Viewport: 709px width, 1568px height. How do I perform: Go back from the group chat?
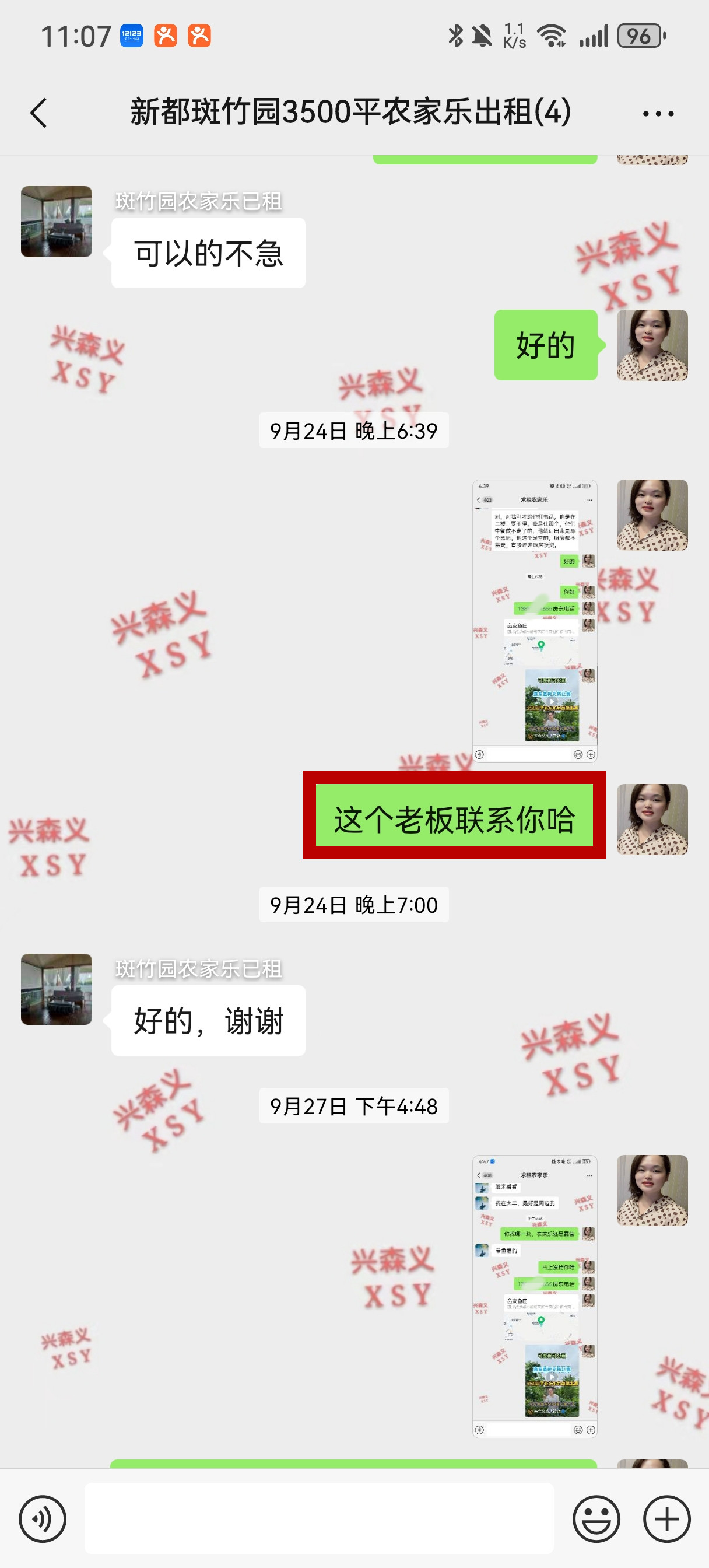[39, 113]
